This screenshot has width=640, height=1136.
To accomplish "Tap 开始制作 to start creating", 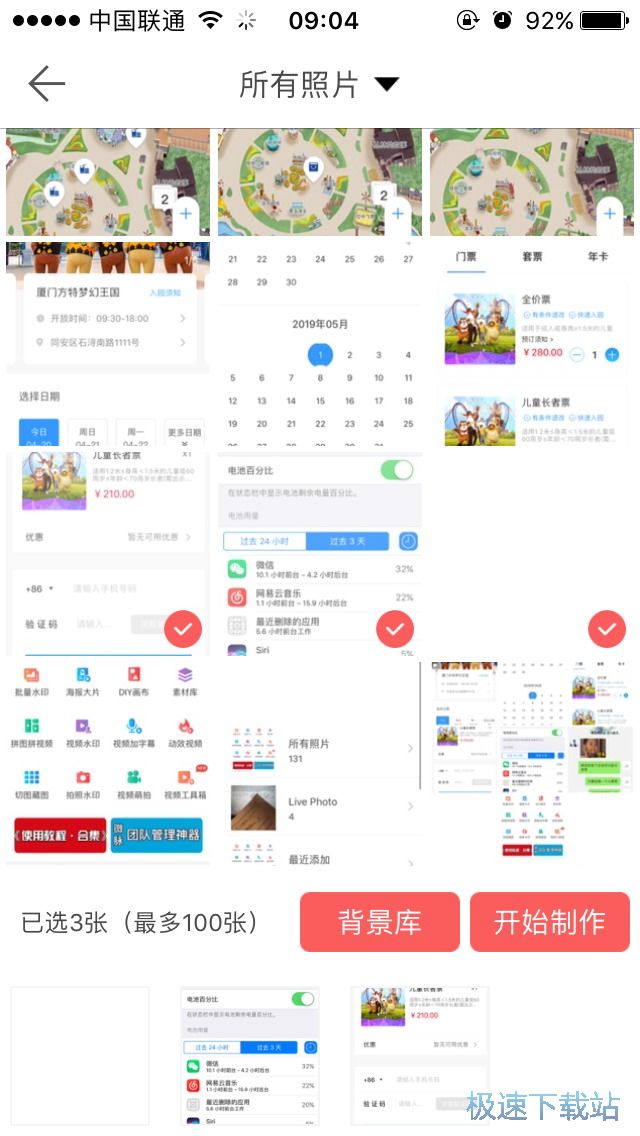I will [550, 922].
